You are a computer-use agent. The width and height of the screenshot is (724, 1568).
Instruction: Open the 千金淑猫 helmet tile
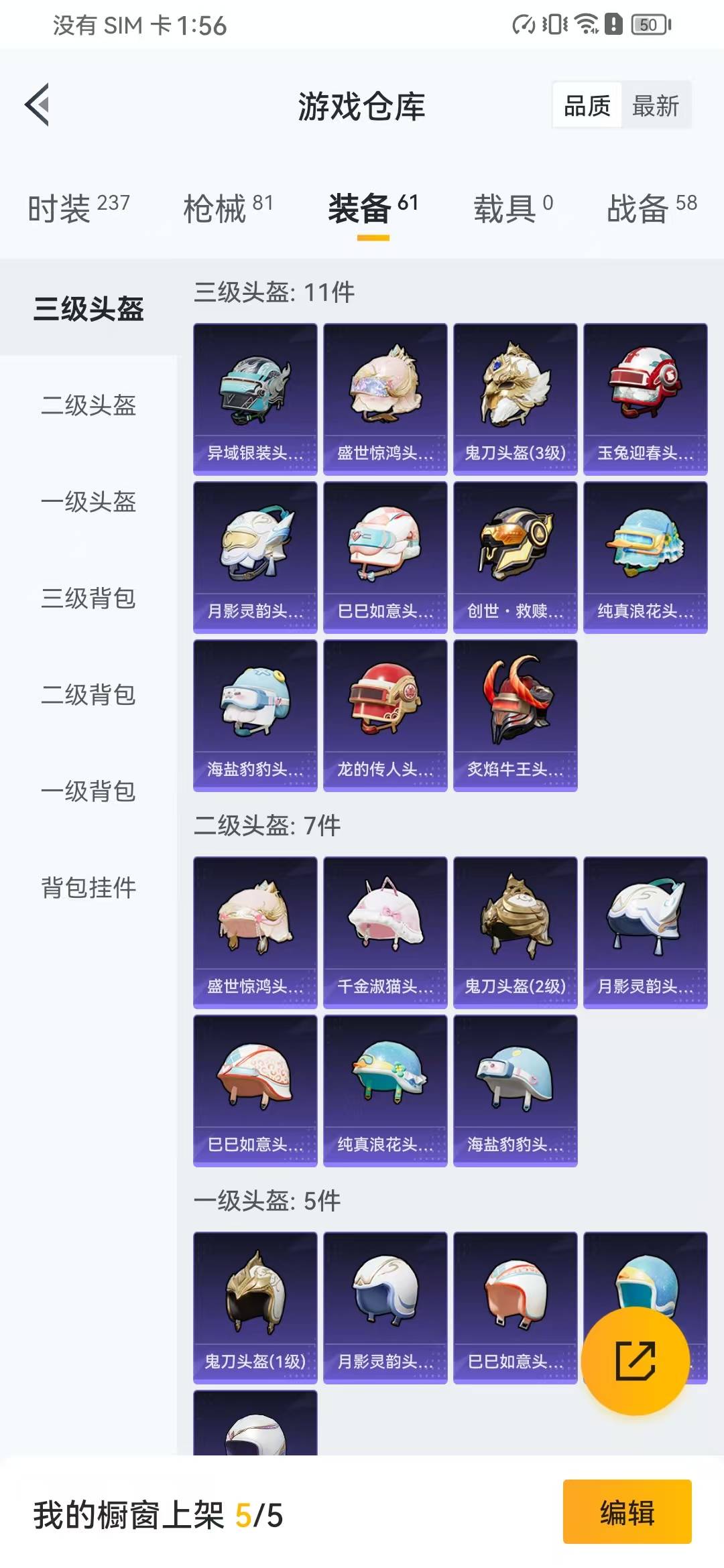[x=385, y=933]
